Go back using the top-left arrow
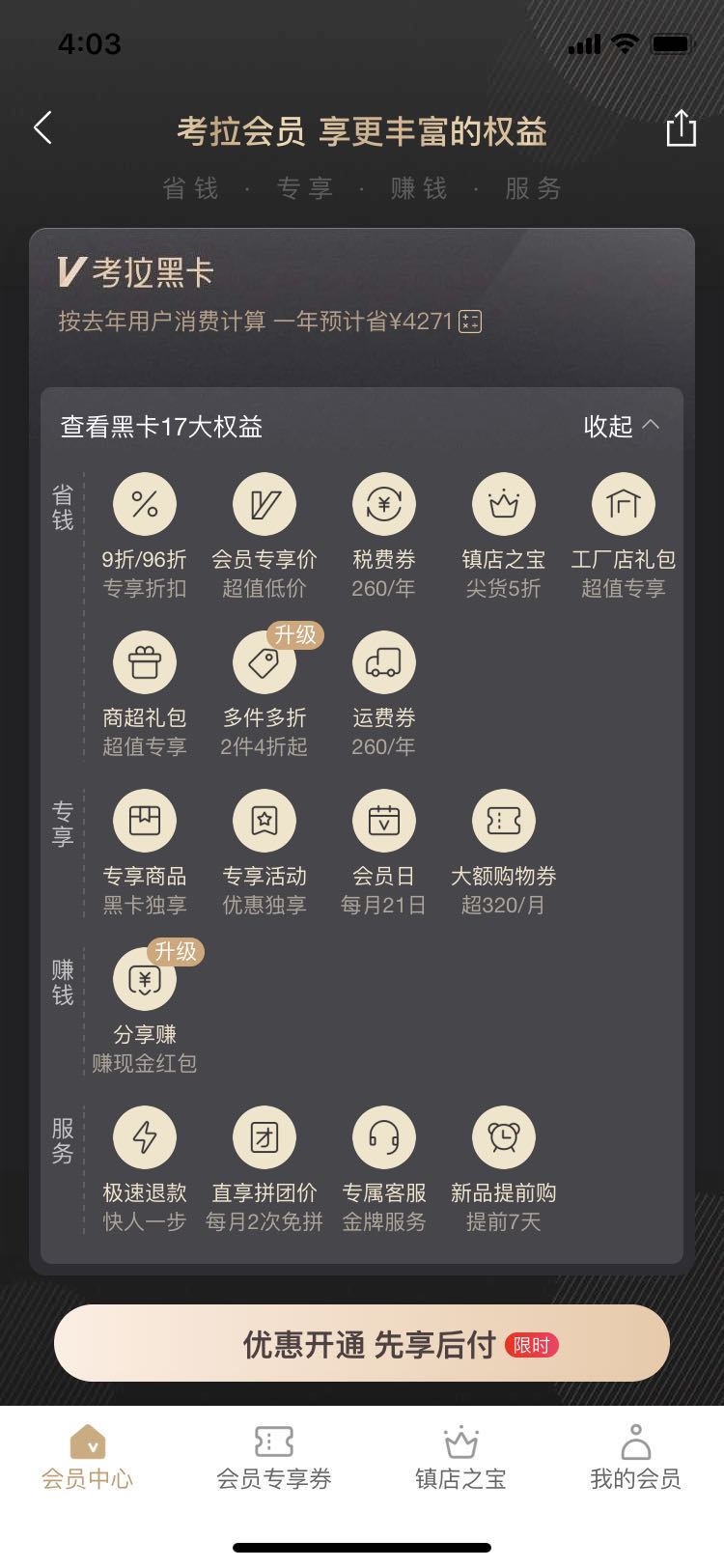Screen dimensions: 724x1568 (x=42, y=127)
